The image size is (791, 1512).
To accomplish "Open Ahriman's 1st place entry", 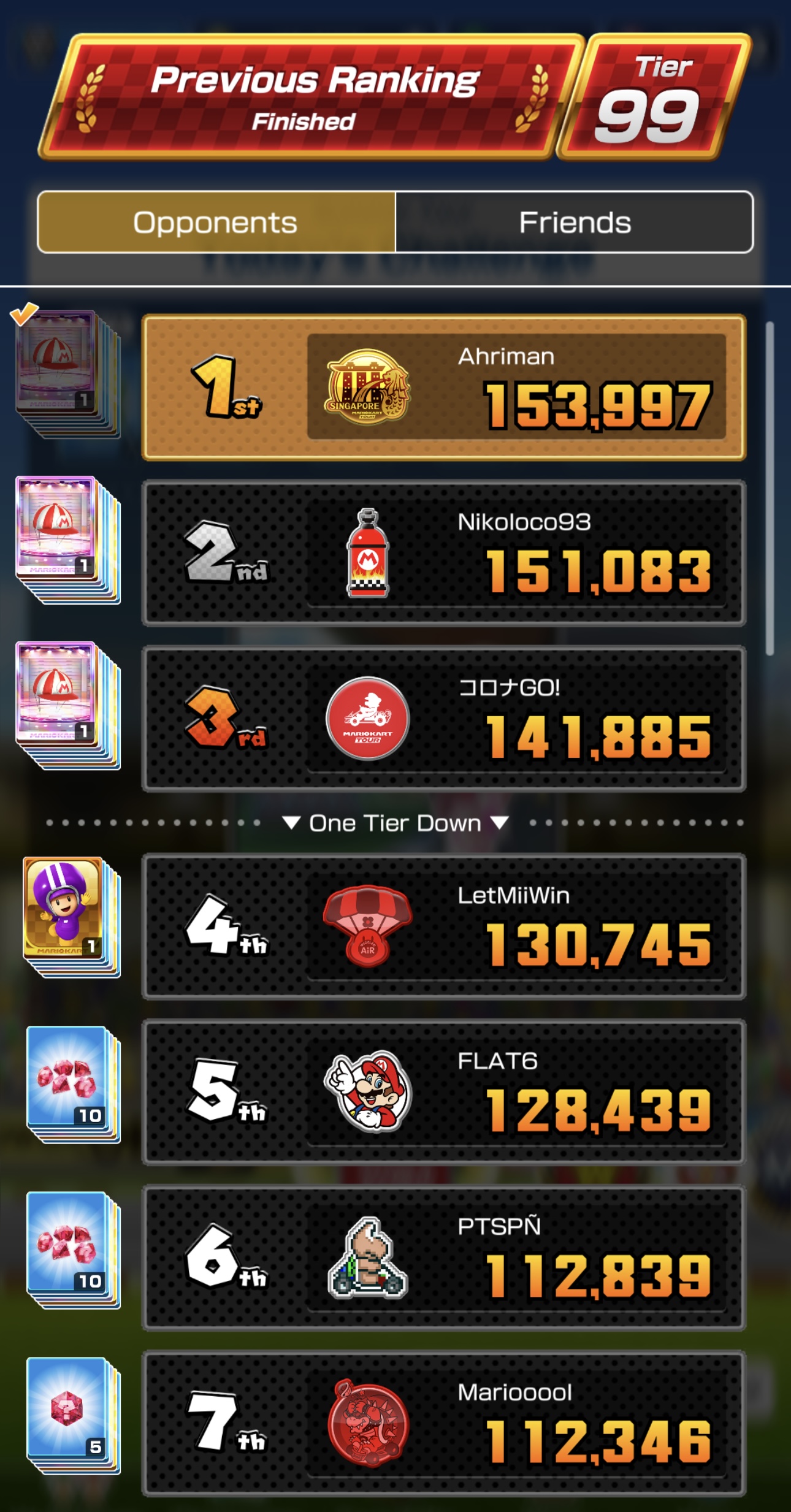I will (x=444, y=388).
